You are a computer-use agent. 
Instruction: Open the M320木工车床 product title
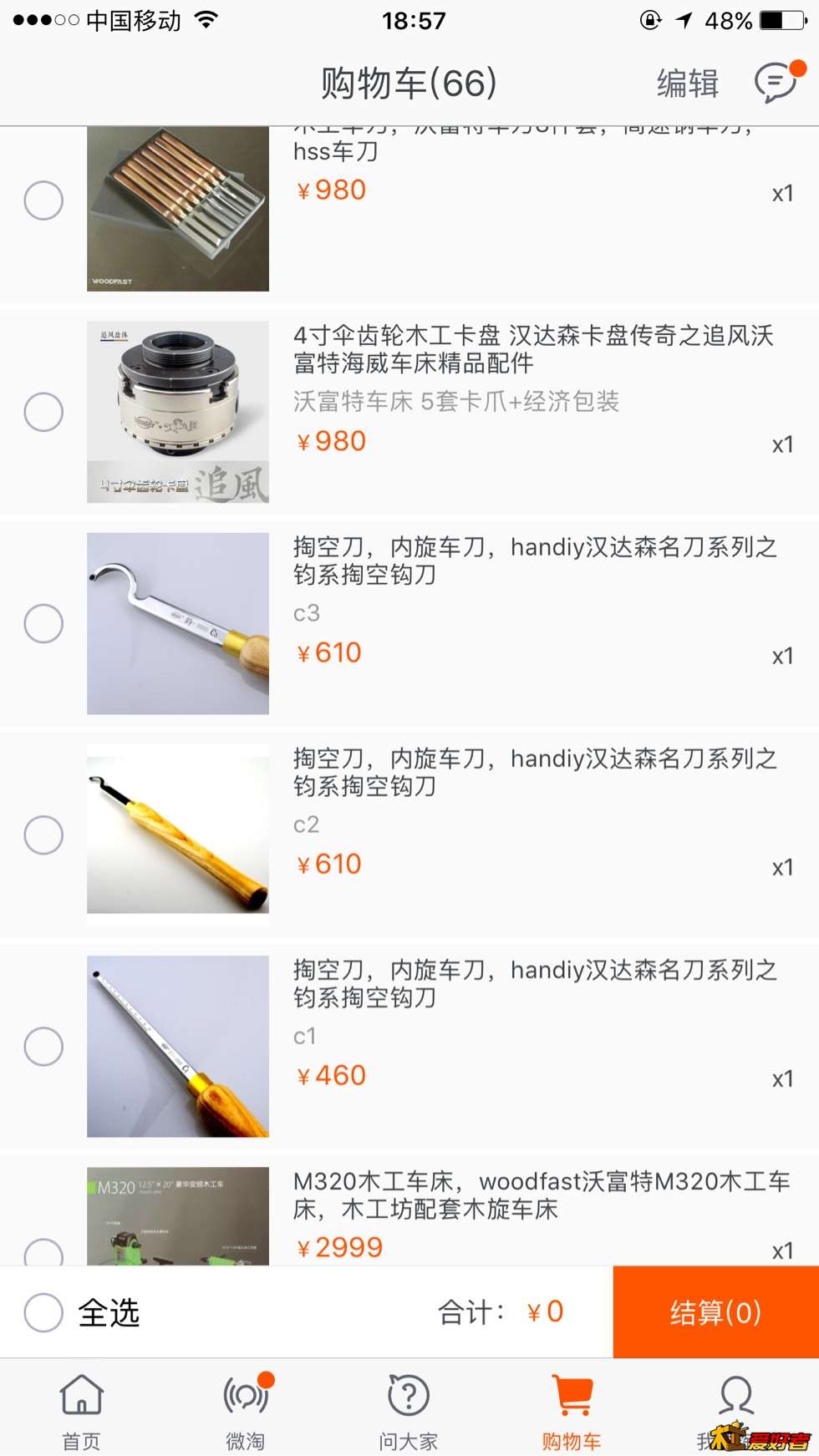point(541,1195)
